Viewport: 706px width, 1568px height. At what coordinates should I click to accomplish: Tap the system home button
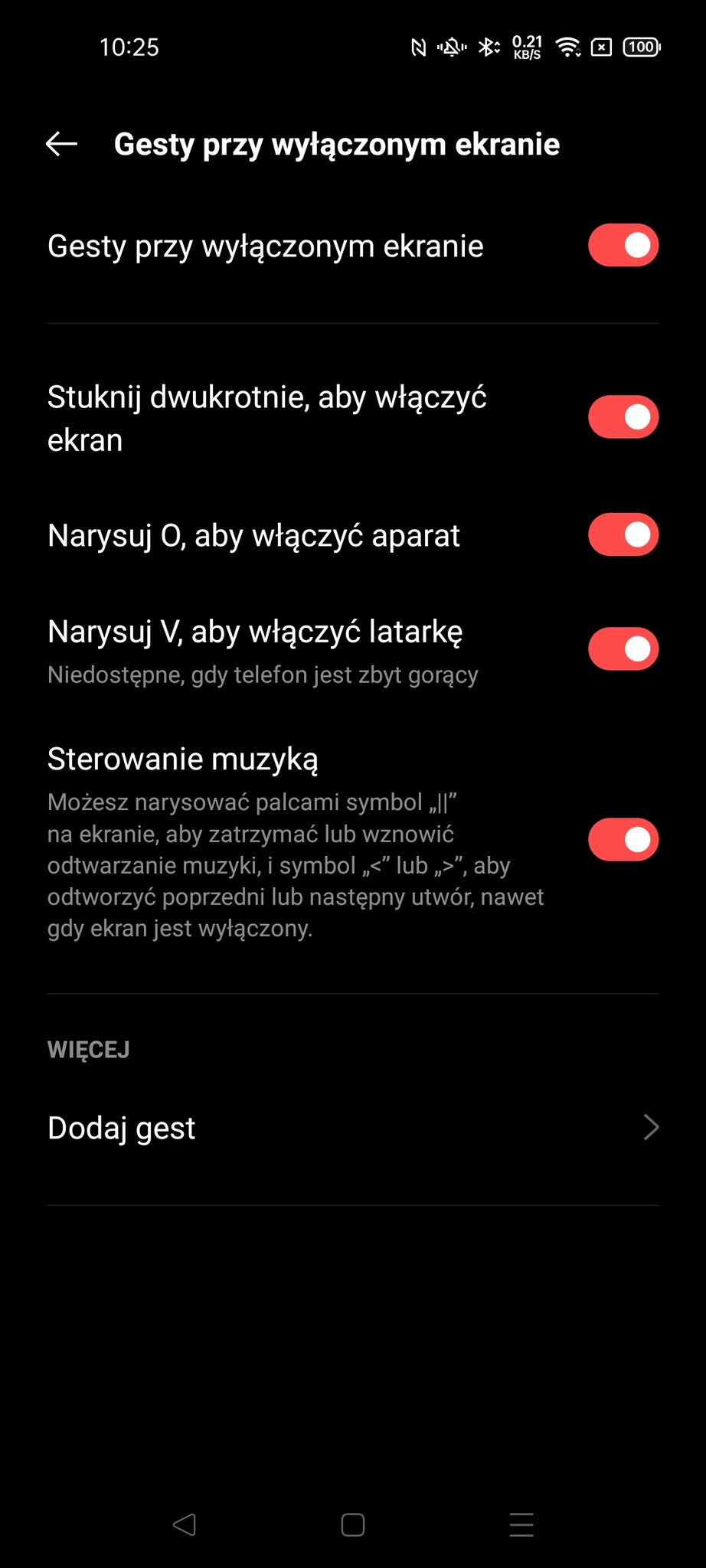point(352,1524)
